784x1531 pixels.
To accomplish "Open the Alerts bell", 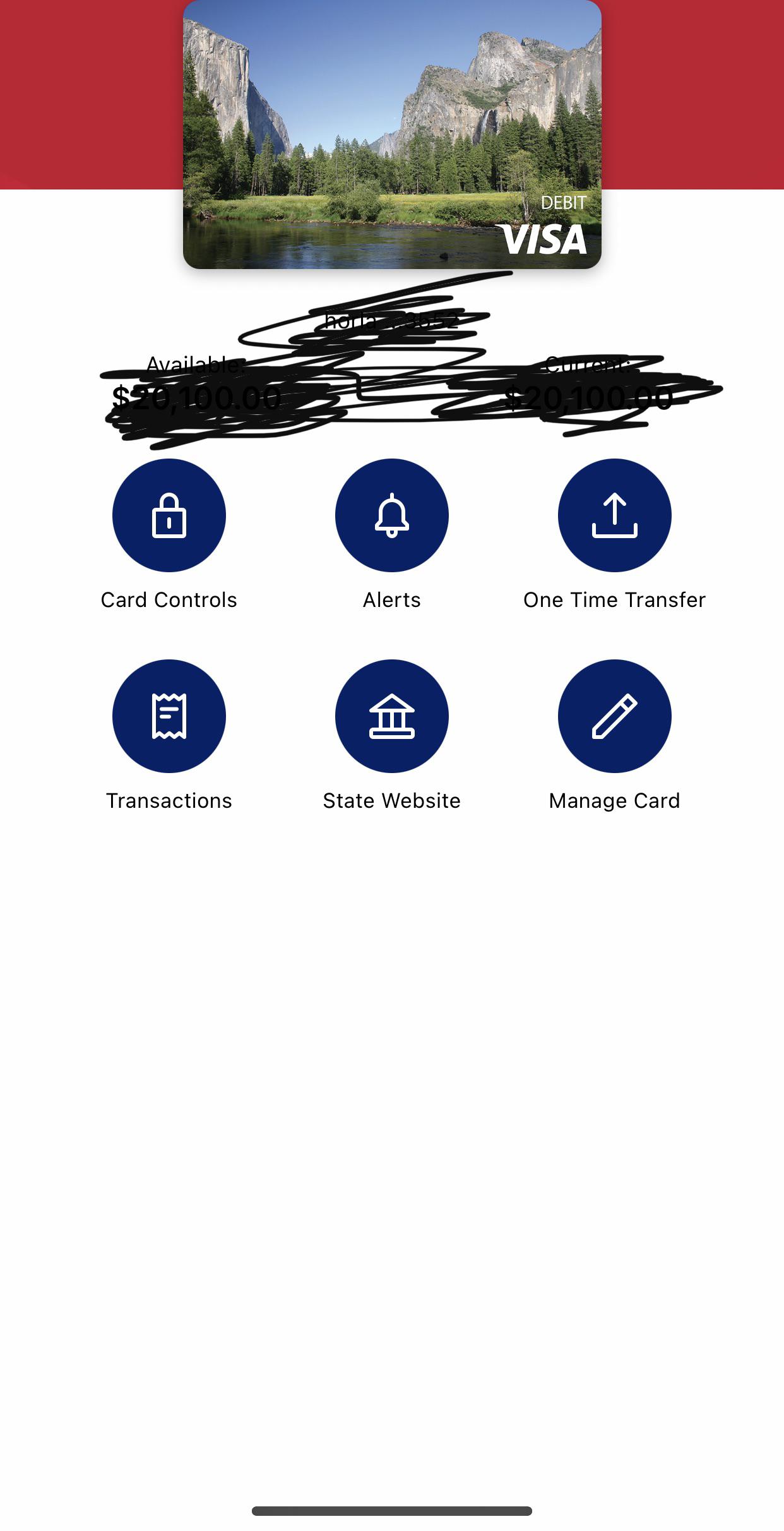I will [x=392, y=515].
